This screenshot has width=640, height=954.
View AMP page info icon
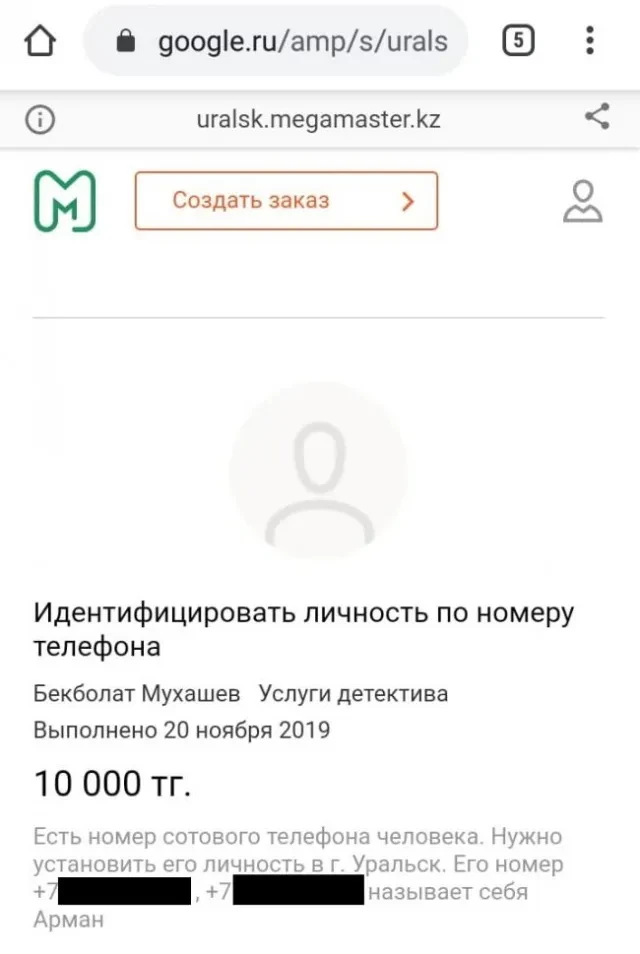pyautogui.click(x=39, y=120)
